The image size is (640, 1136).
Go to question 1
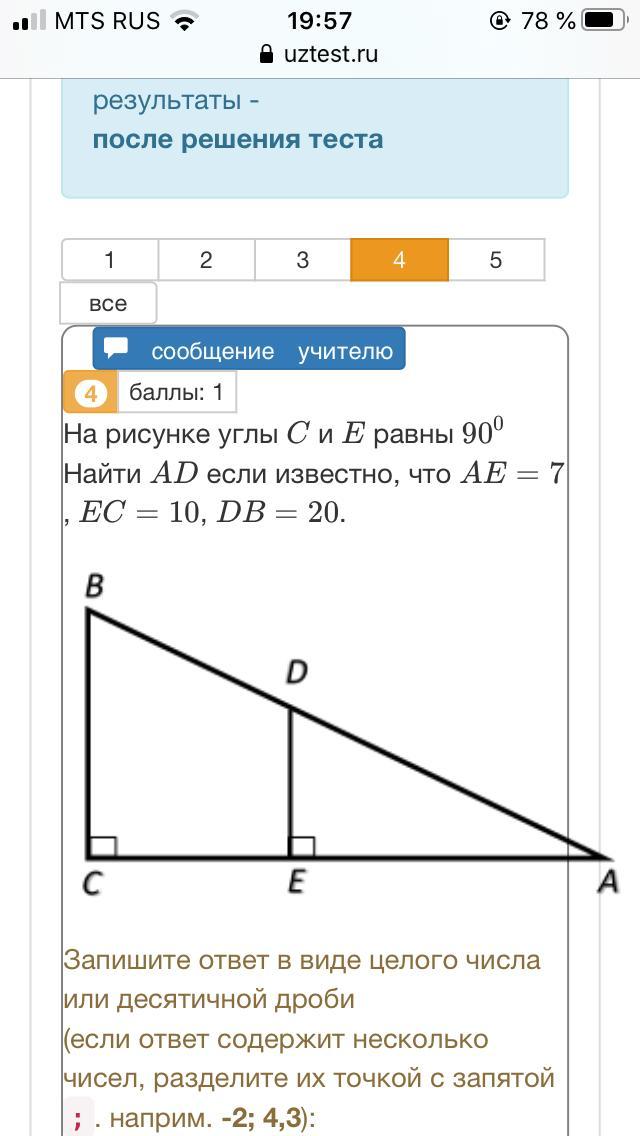pyautogui.click(x=109, y=259)
